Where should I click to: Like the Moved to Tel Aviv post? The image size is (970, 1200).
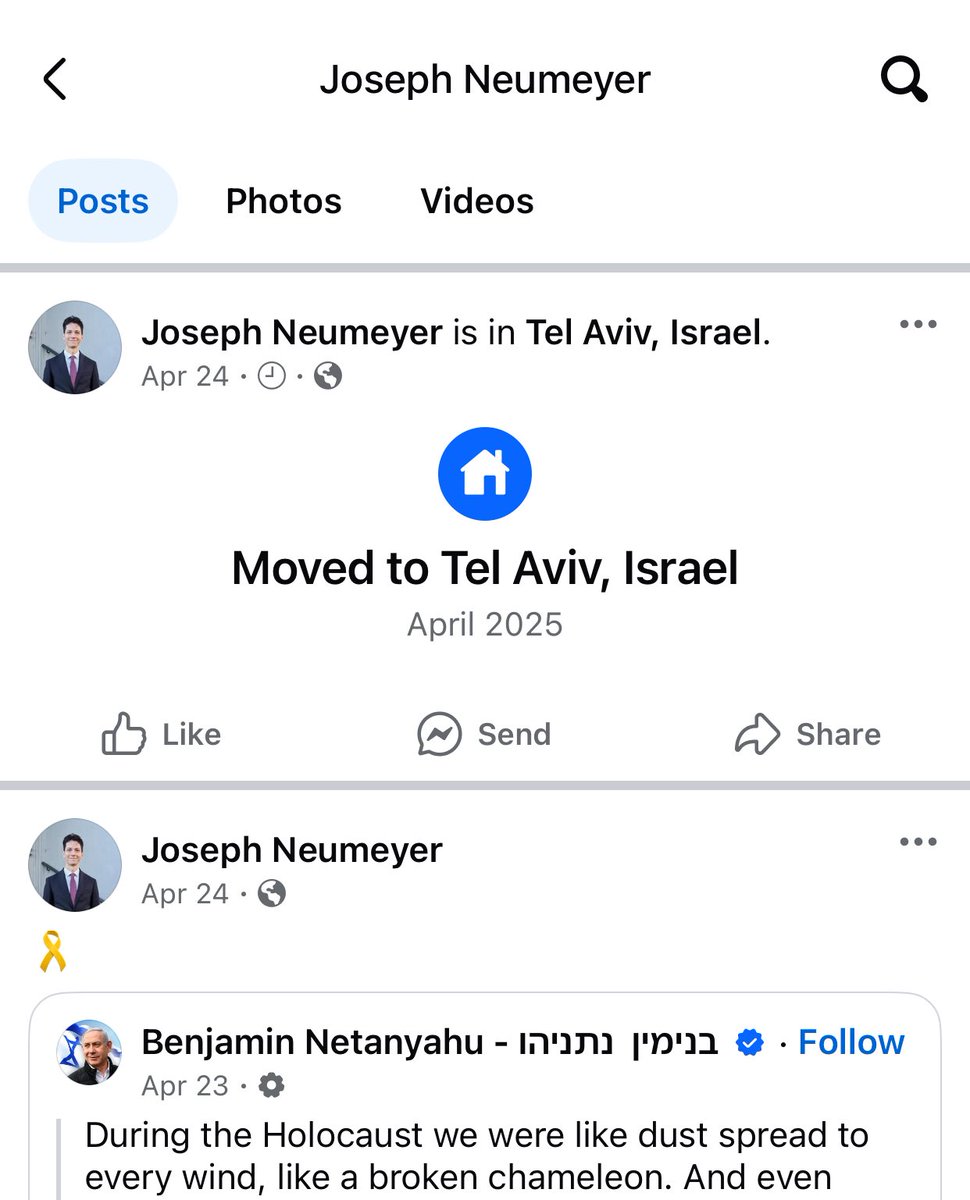point(161,734)
